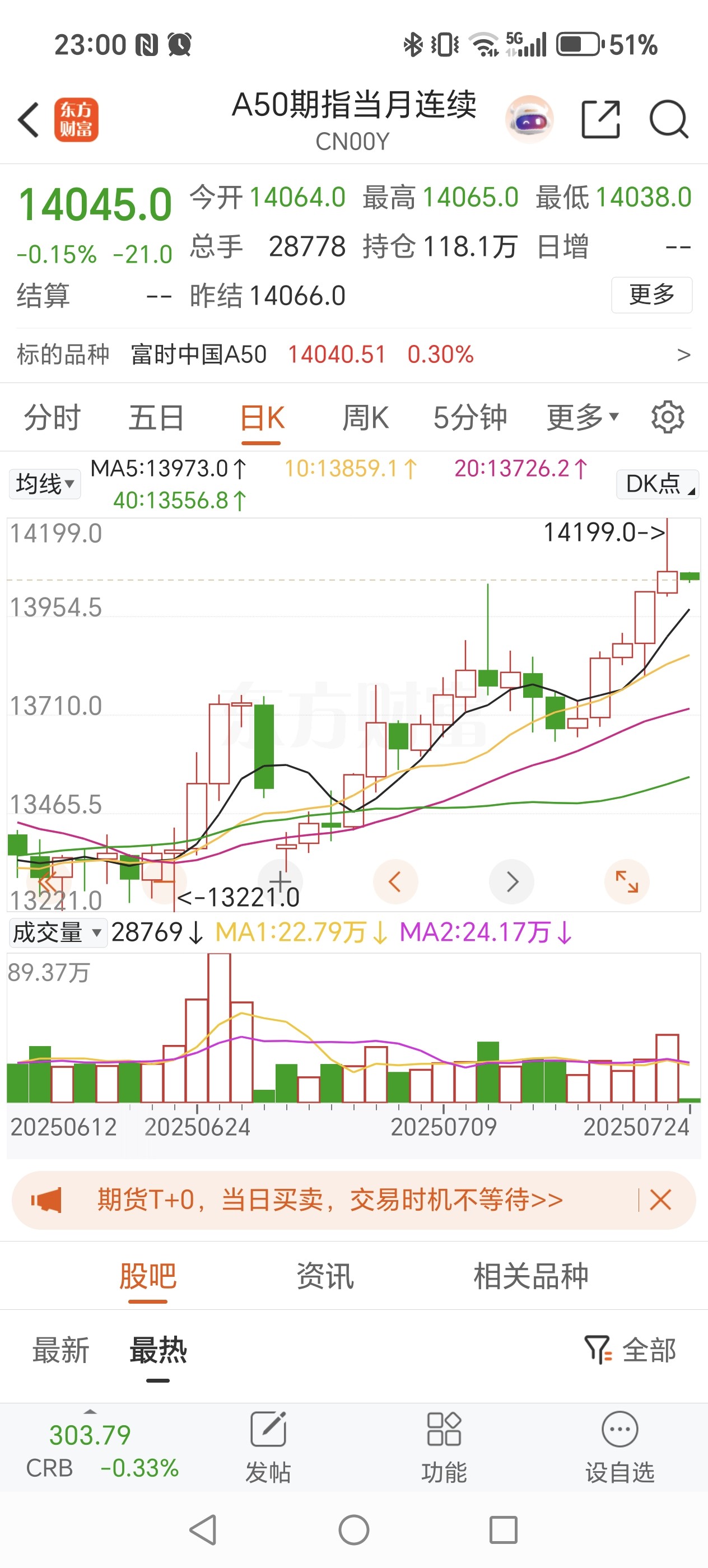708x1568 pixels.
Task: Expand the 更多 chart period dropdown
Action: point(582,418)
